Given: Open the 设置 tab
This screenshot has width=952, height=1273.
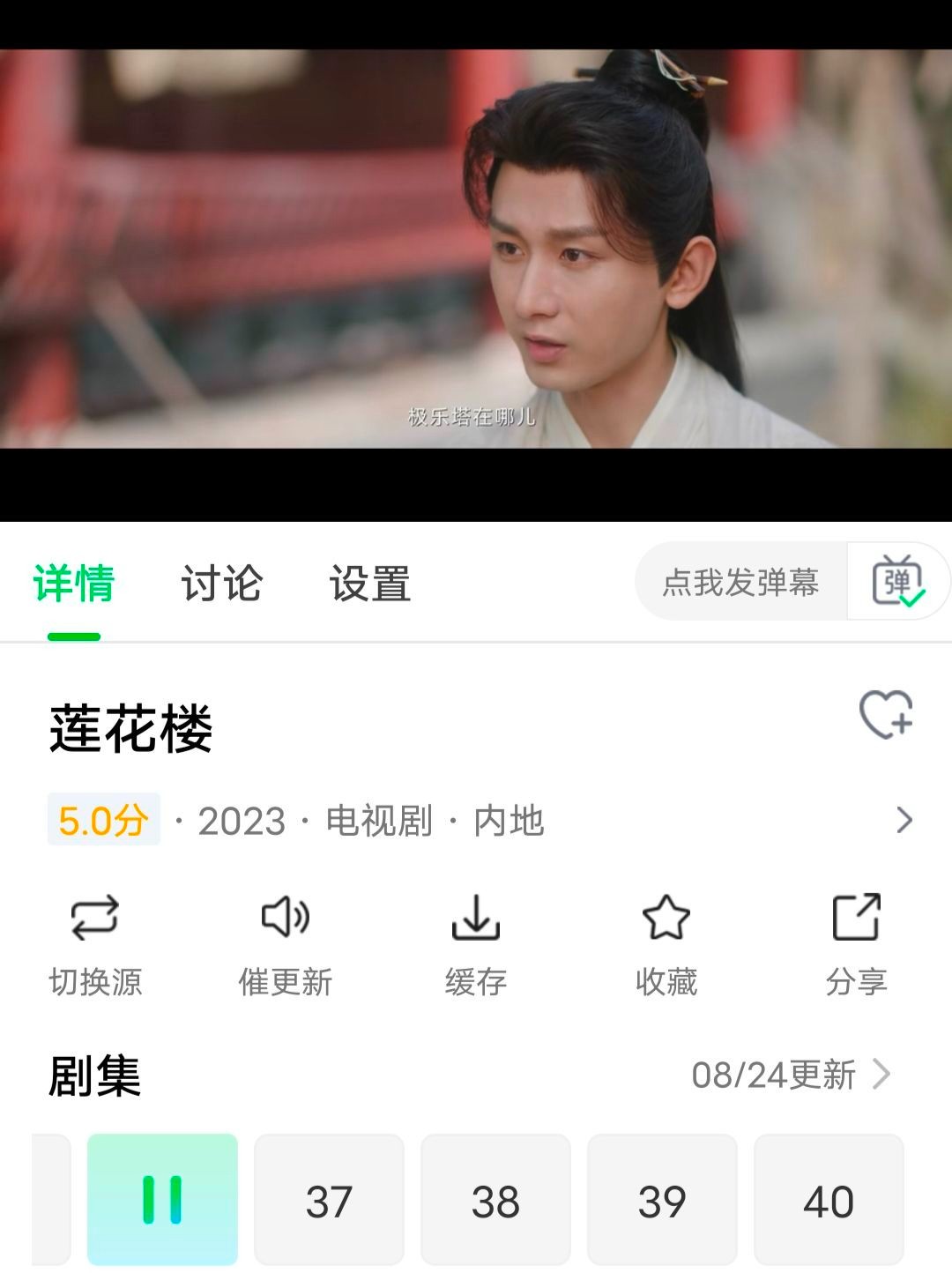Looking at the screenshot, I should pyautogui.click(x=370, y=584).
